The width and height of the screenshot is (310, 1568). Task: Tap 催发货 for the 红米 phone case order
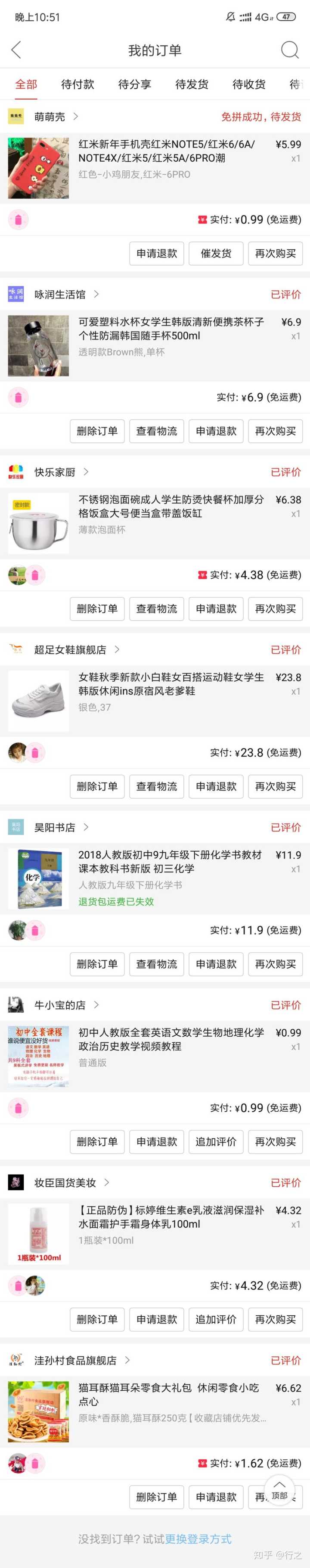pyautogui.click(x=216, y=253)
